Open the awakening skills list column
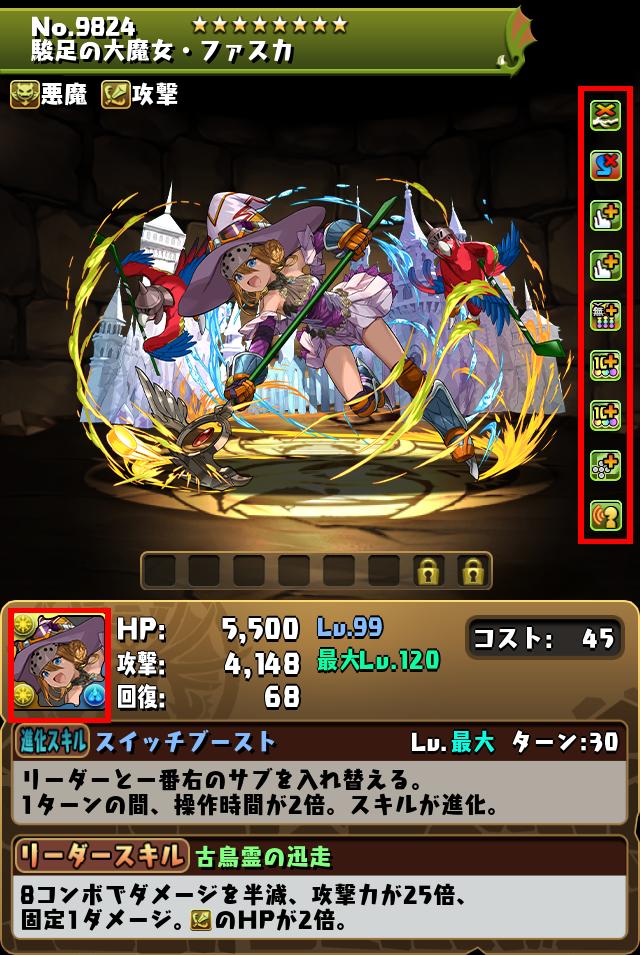This screenshot has height=955, width=640. 605,316
